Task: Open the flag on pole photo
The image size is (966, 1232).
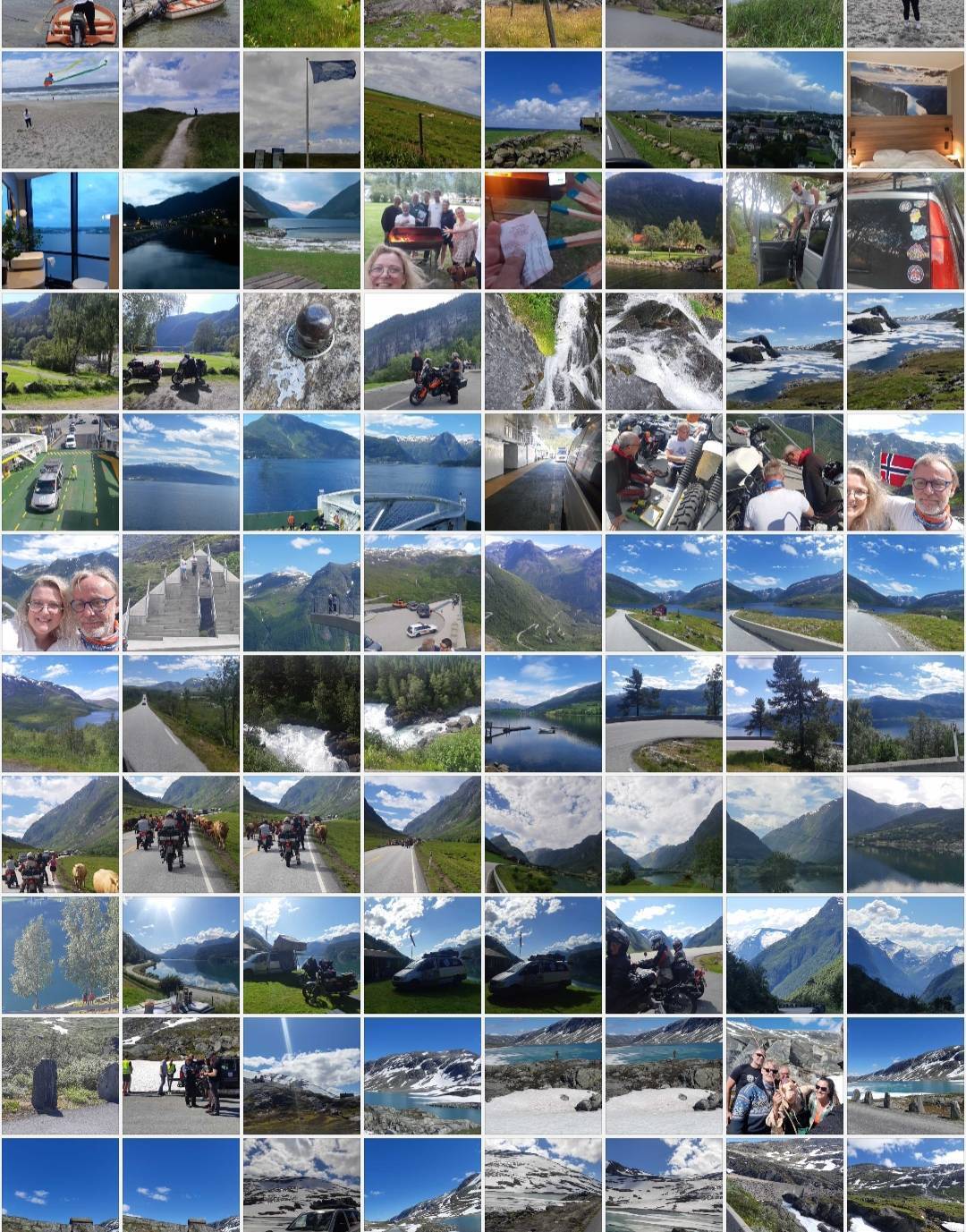Action: click(x=301, y=109)
